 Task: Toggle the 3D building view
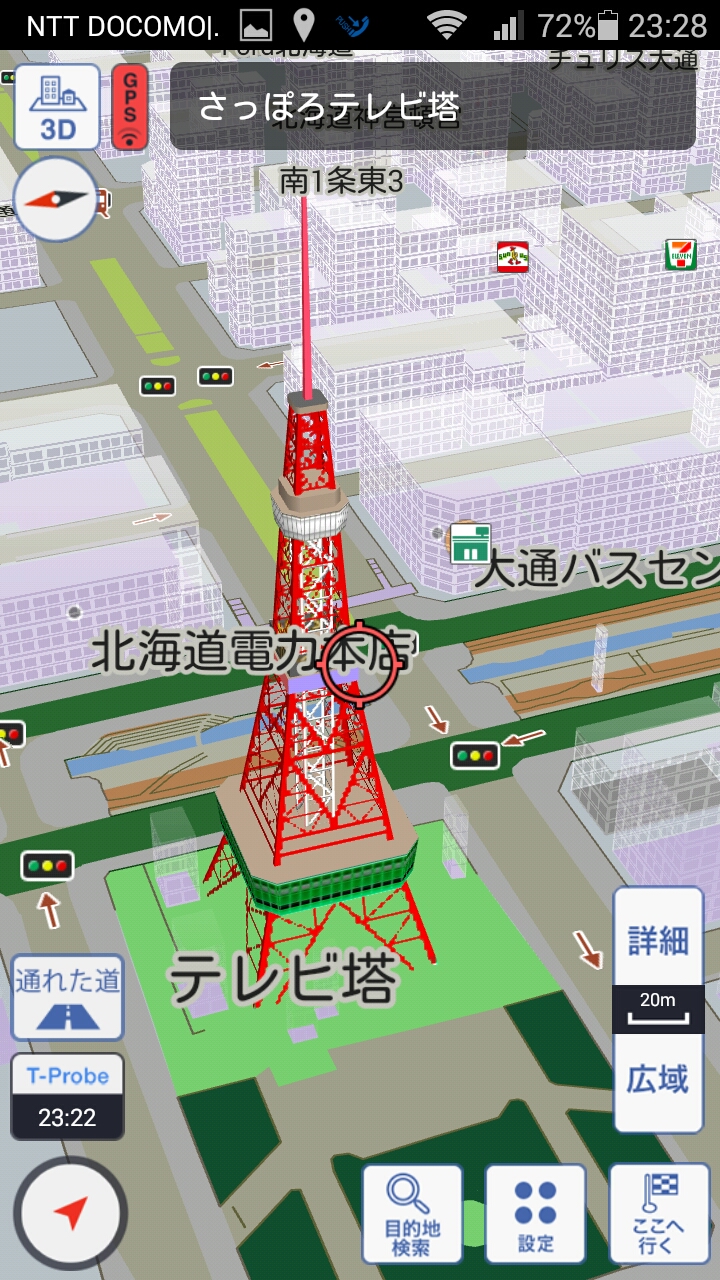click(57, 107)
